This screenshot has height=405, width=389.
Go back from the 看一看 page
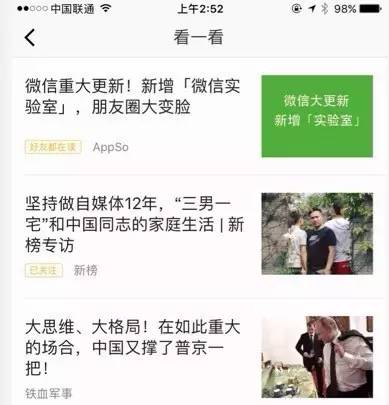30,37
